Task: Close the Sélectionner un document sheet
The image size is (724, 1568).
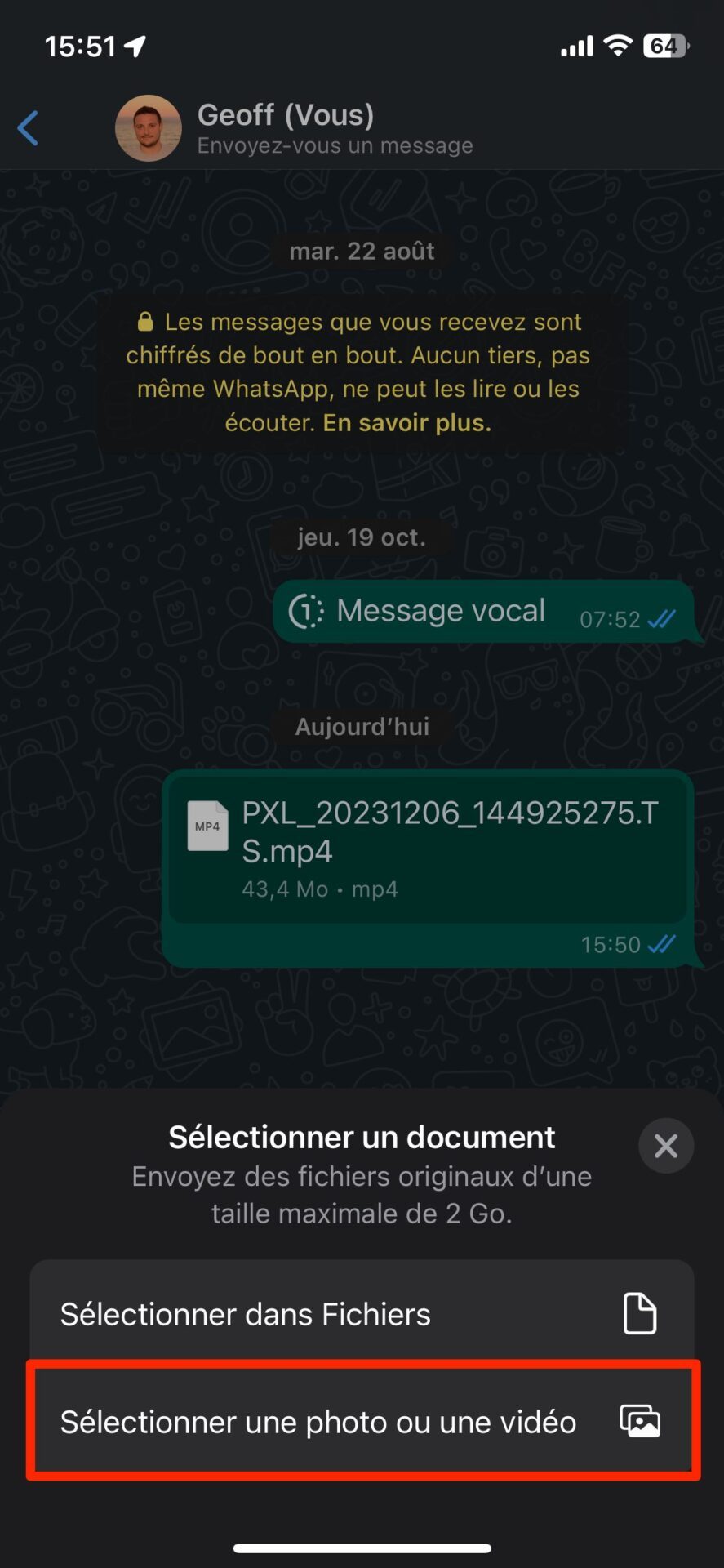Action: [x=666, y=1146]
